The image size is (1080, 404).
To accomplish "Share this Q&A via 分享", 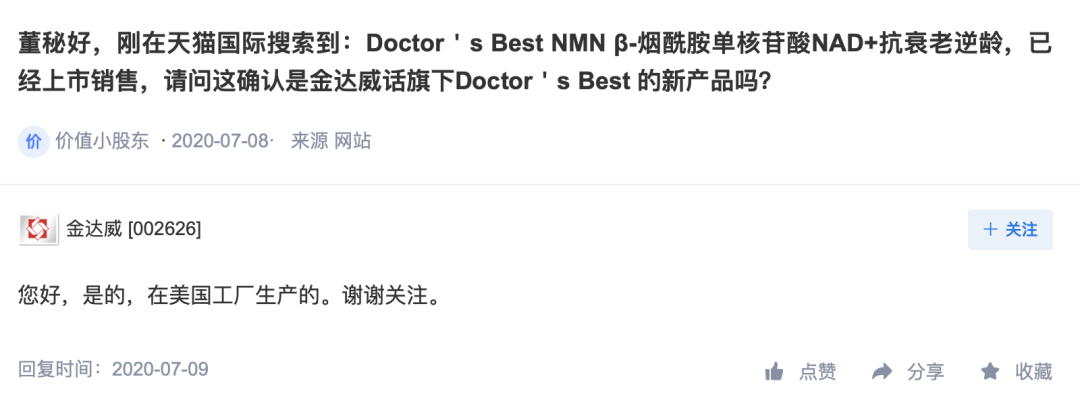I will tap(908, 372).
